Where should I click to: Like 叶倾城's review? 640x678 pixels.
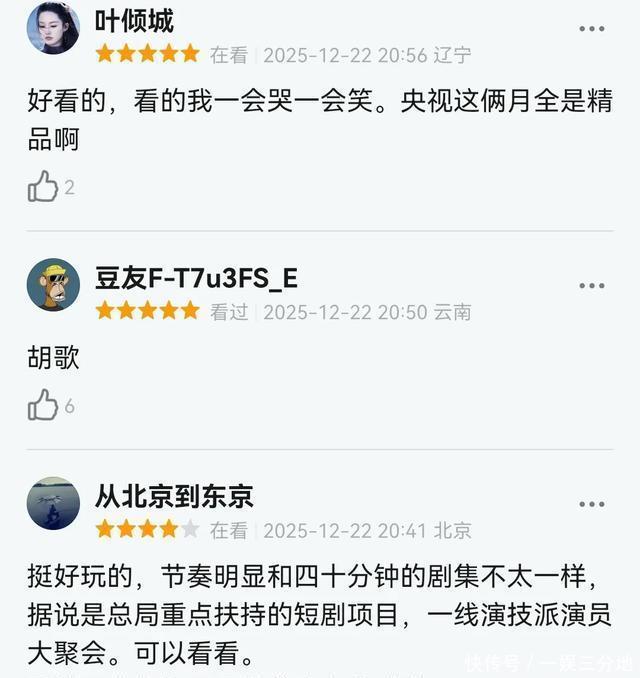[43, 186]
